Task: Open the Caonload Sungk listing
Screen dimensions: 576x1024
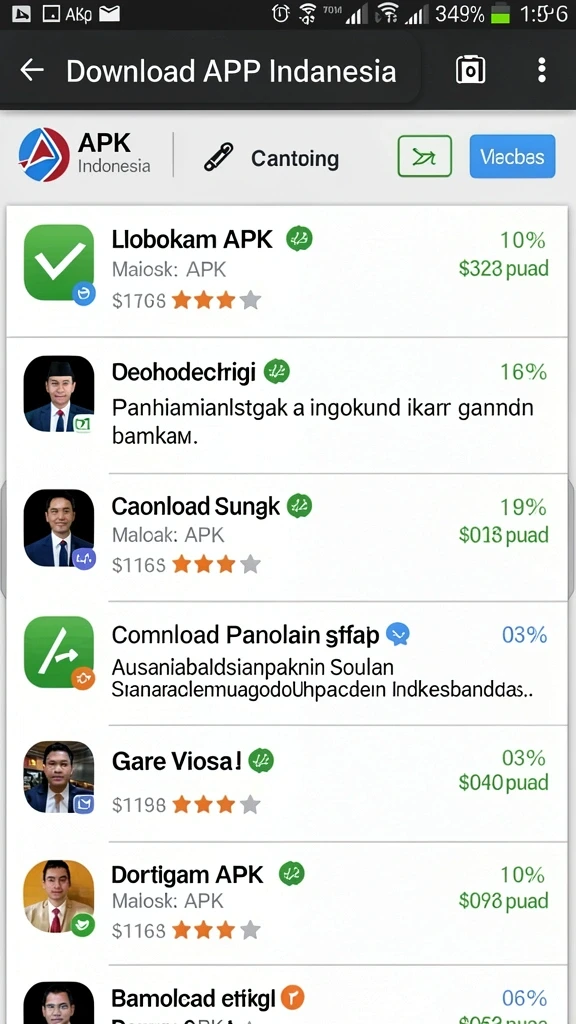Action: [x=287, y=537]
